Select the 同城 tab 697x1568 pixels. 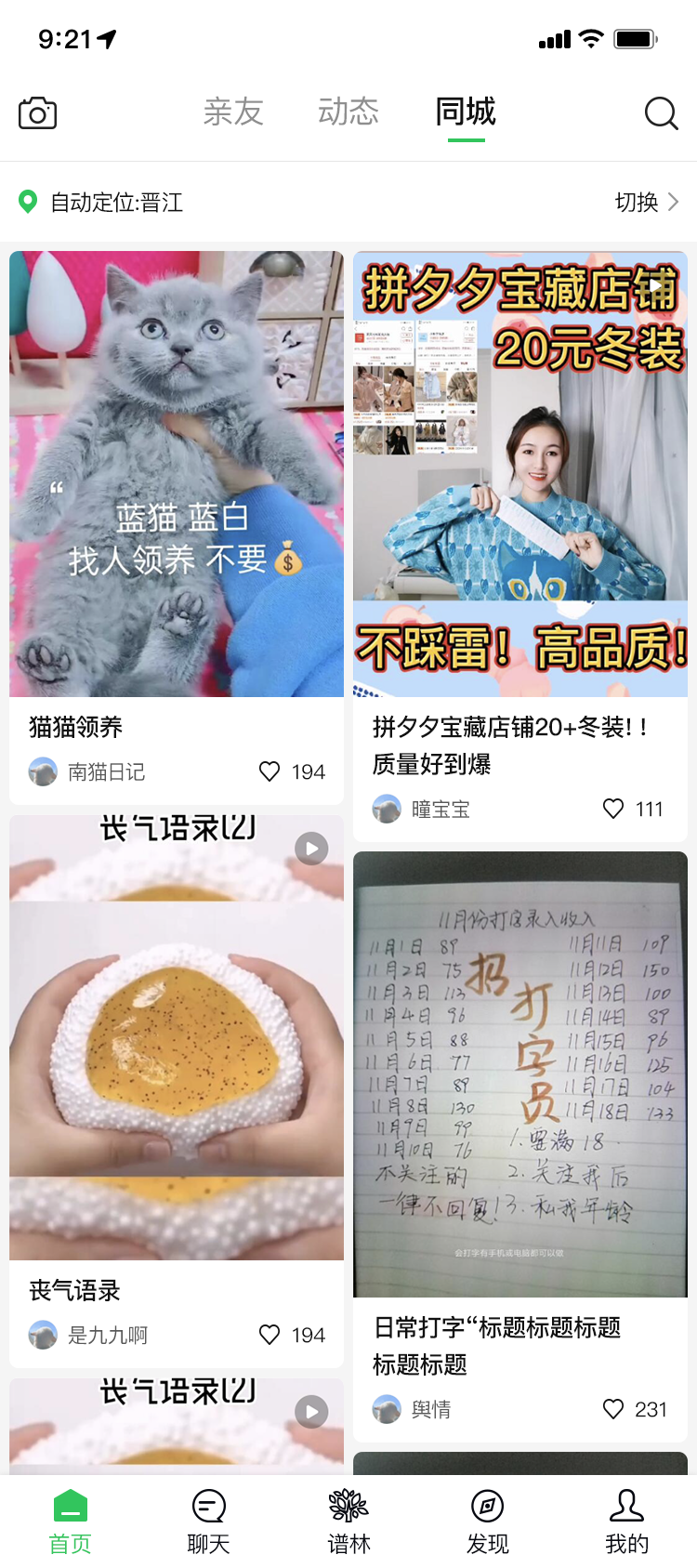click(466, 112)
